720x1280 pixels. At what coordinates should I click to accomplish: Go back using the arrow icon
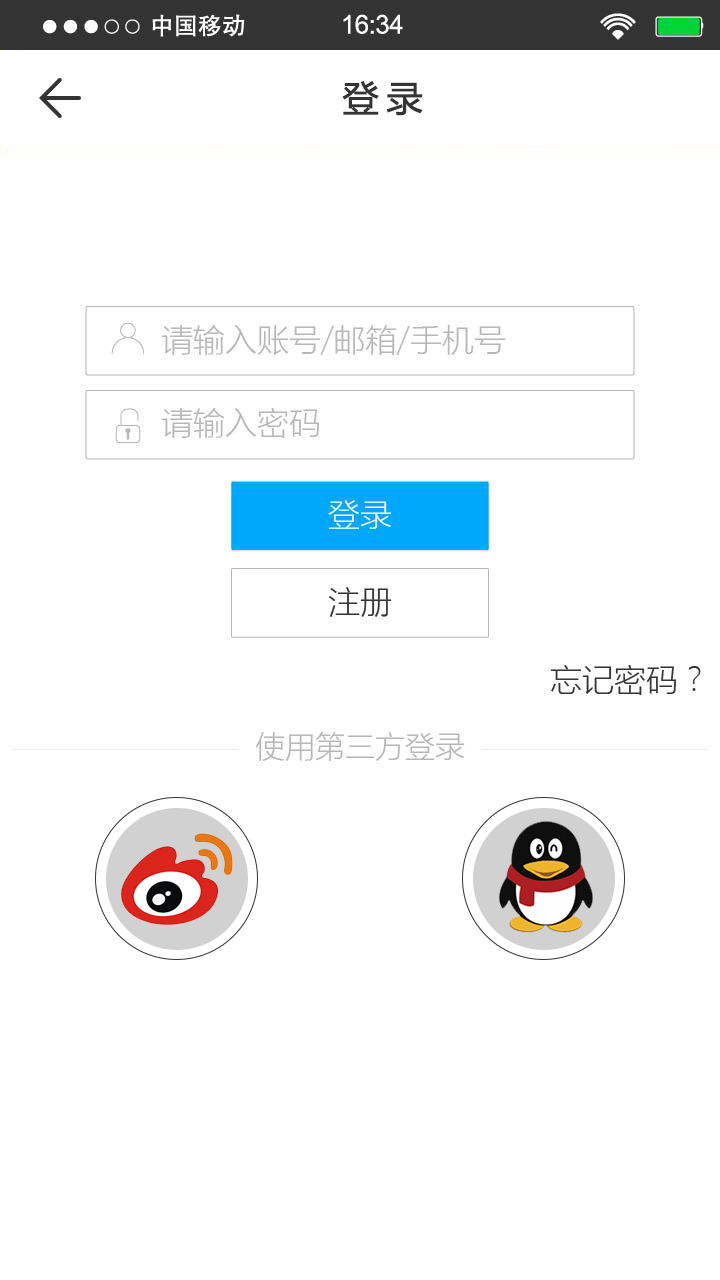pos(60,99)
